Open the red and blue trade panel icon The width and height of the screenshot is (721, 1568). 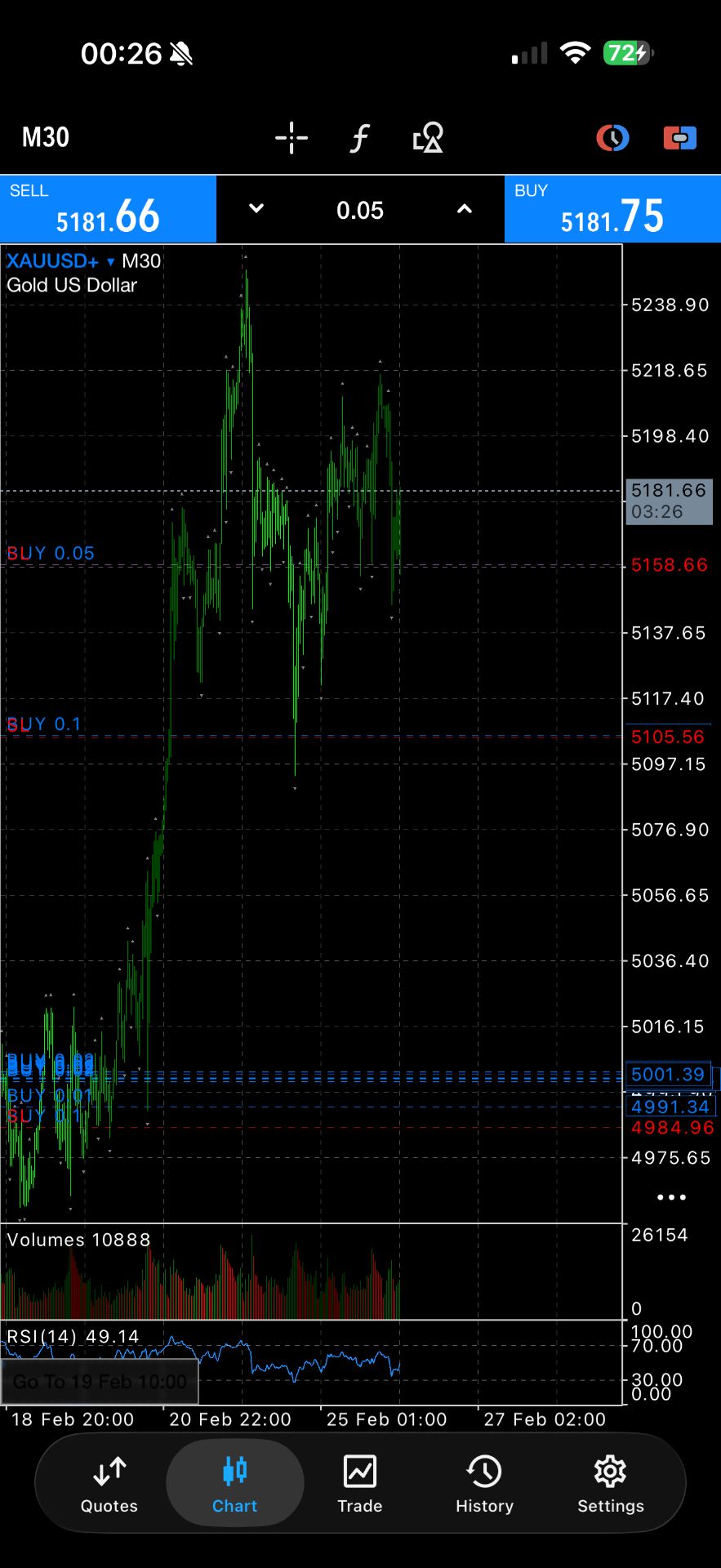click(679, 138)
